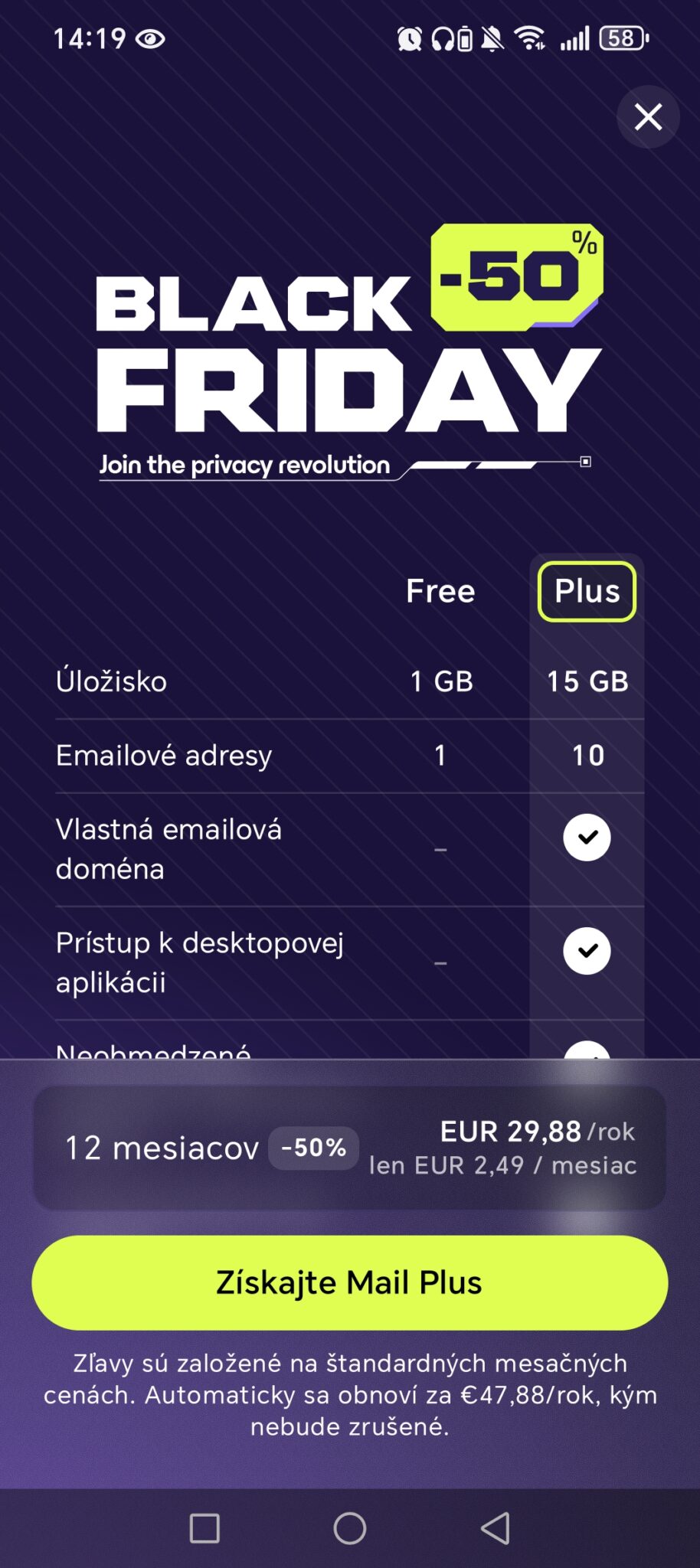Open the recent apps view
This screenshot has width=700, height=1568.
[x=204, y=1528]
